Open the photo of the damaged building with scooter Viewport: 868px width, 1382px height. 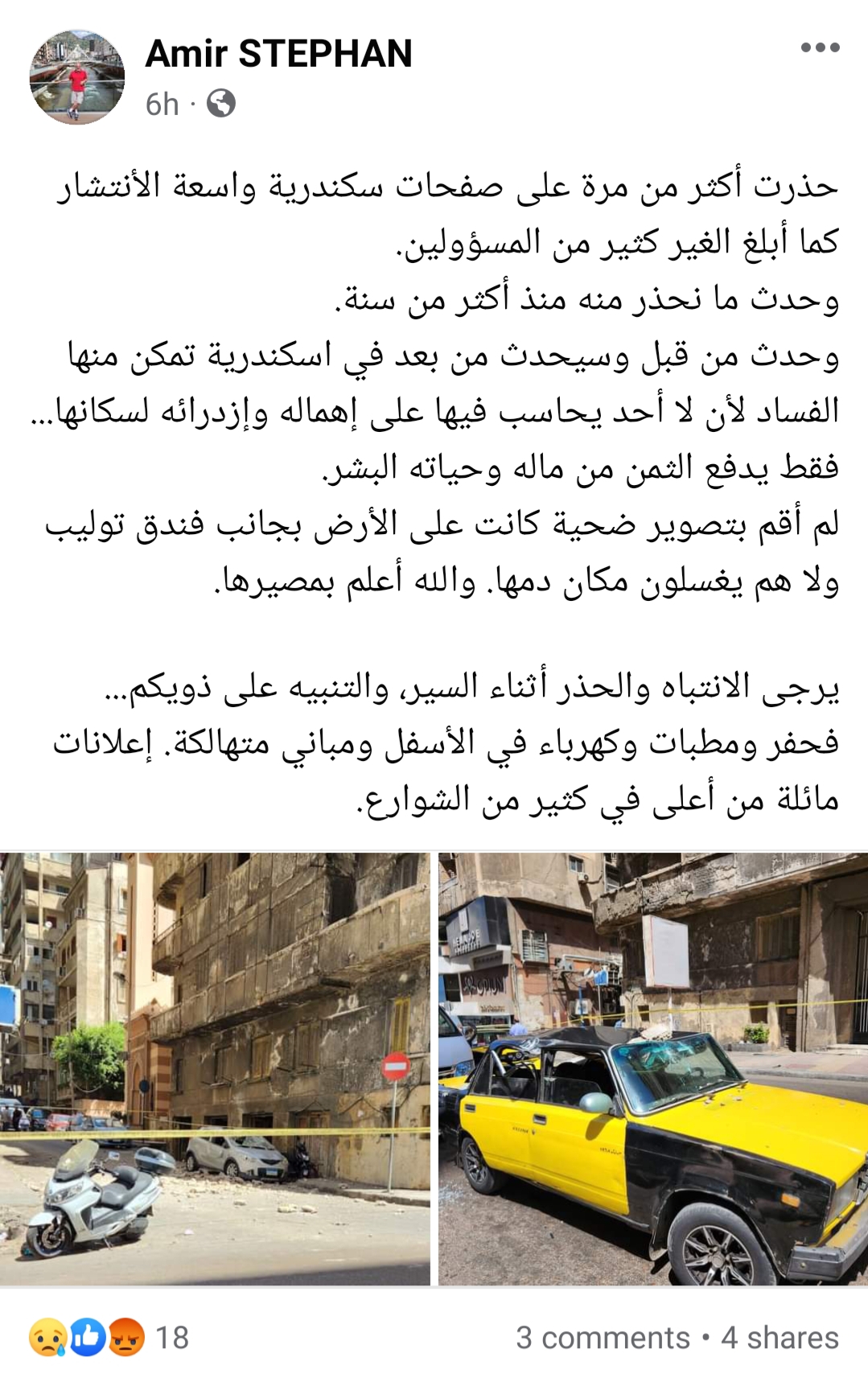coord(215,1068)
